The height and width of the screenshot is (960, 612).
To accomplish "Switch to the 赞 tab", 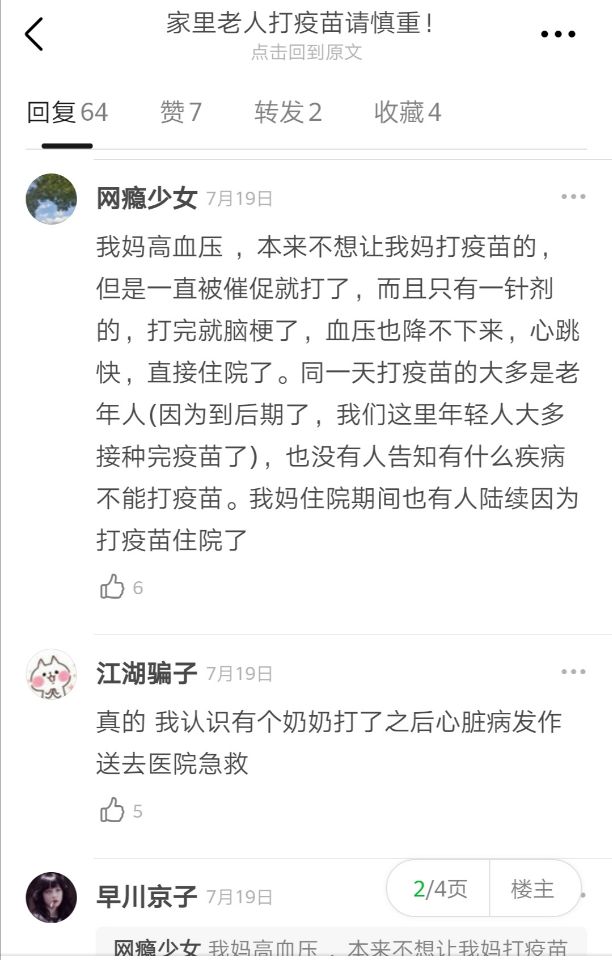I will pos(180,113).
